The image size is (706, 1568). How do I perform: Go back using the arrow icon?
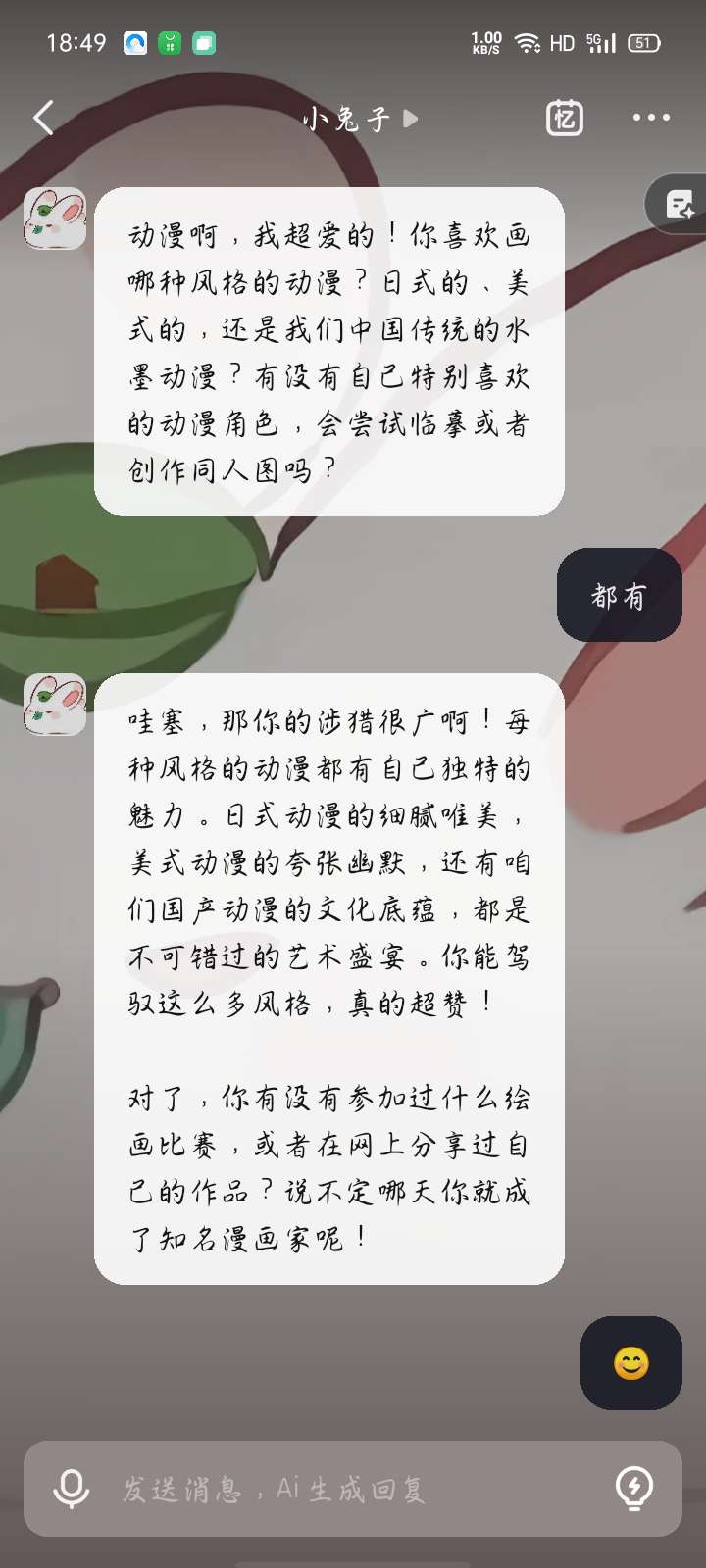click(x=43, y=118)
